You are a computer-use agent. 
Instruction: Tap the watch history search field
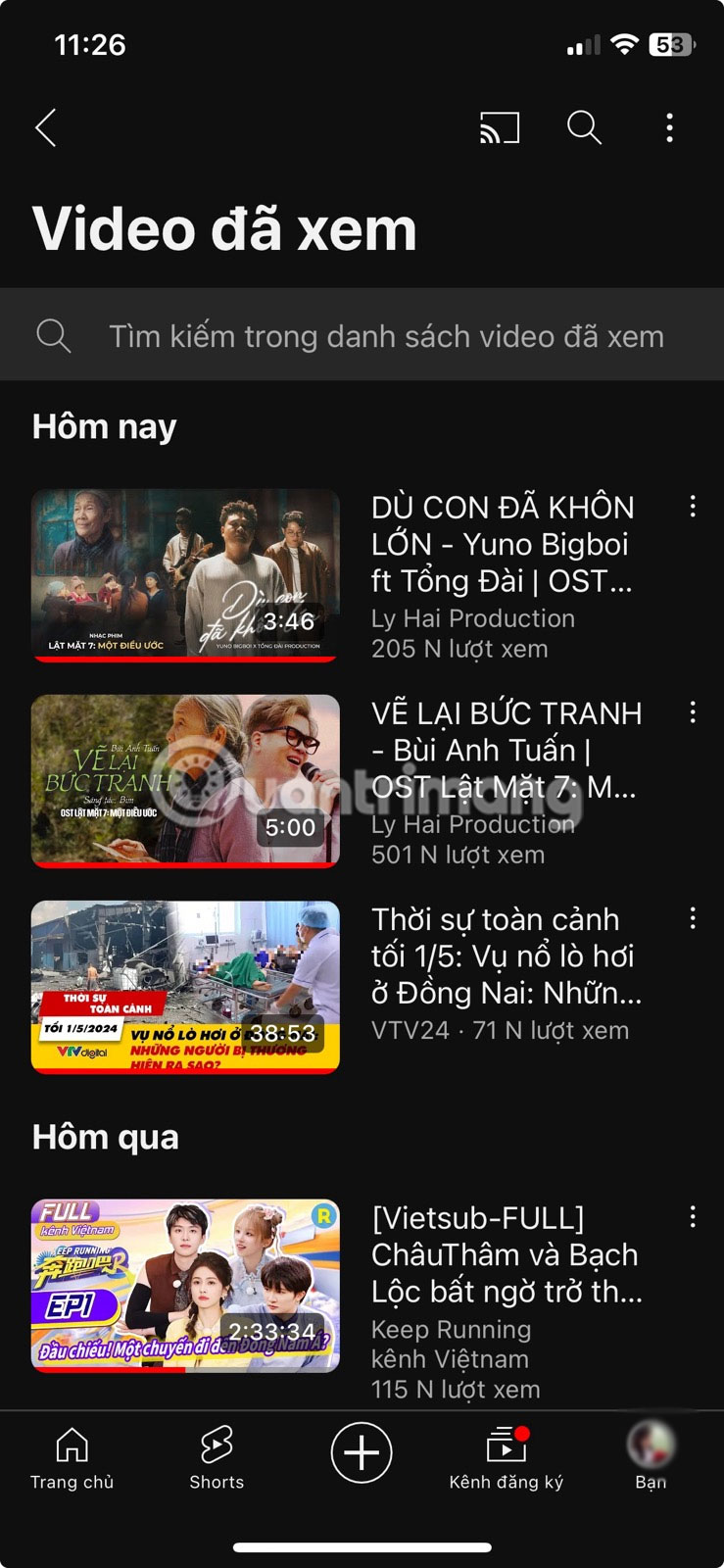click(385, 336)
